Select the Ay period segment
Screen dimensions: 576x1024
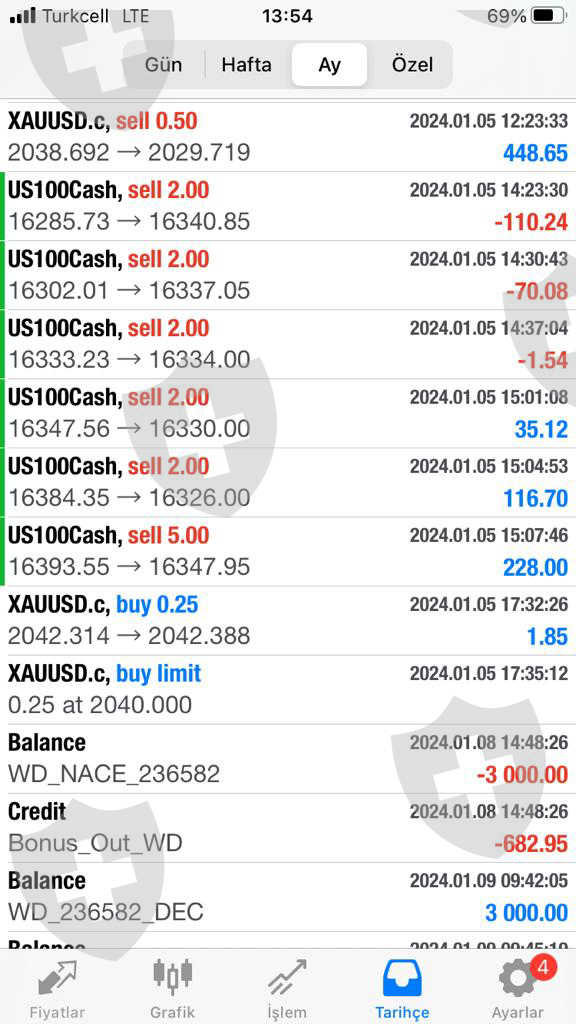329,65
